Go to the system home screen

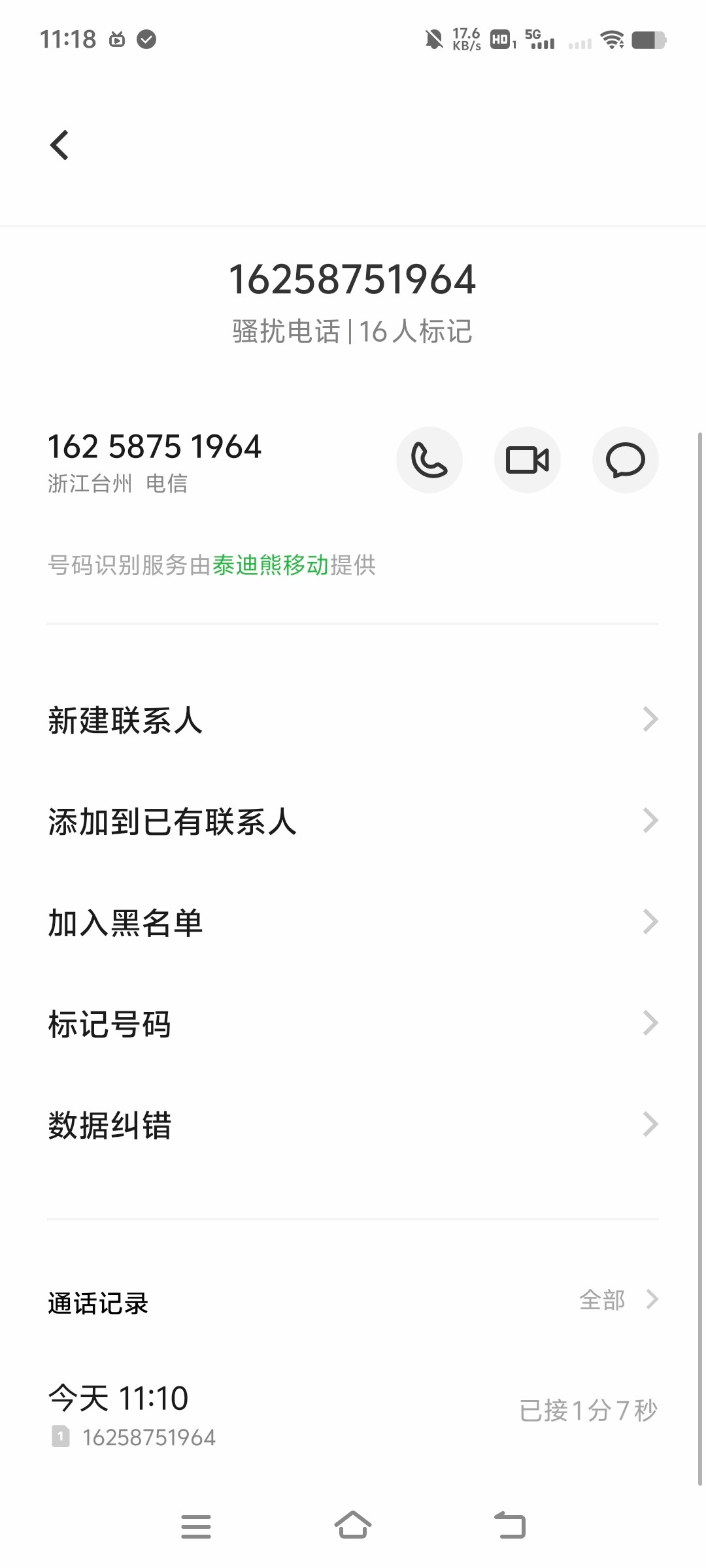(x=353, y=1526)
